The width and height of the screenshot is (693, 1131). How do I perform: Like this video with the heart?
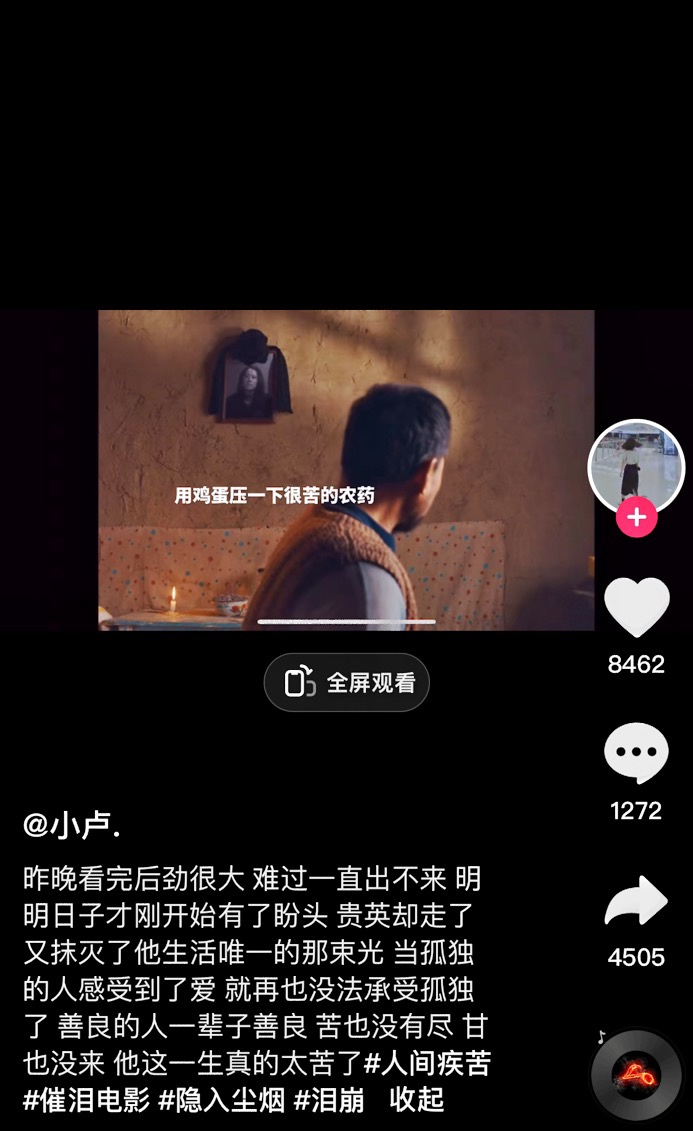[x=636, y=608]
